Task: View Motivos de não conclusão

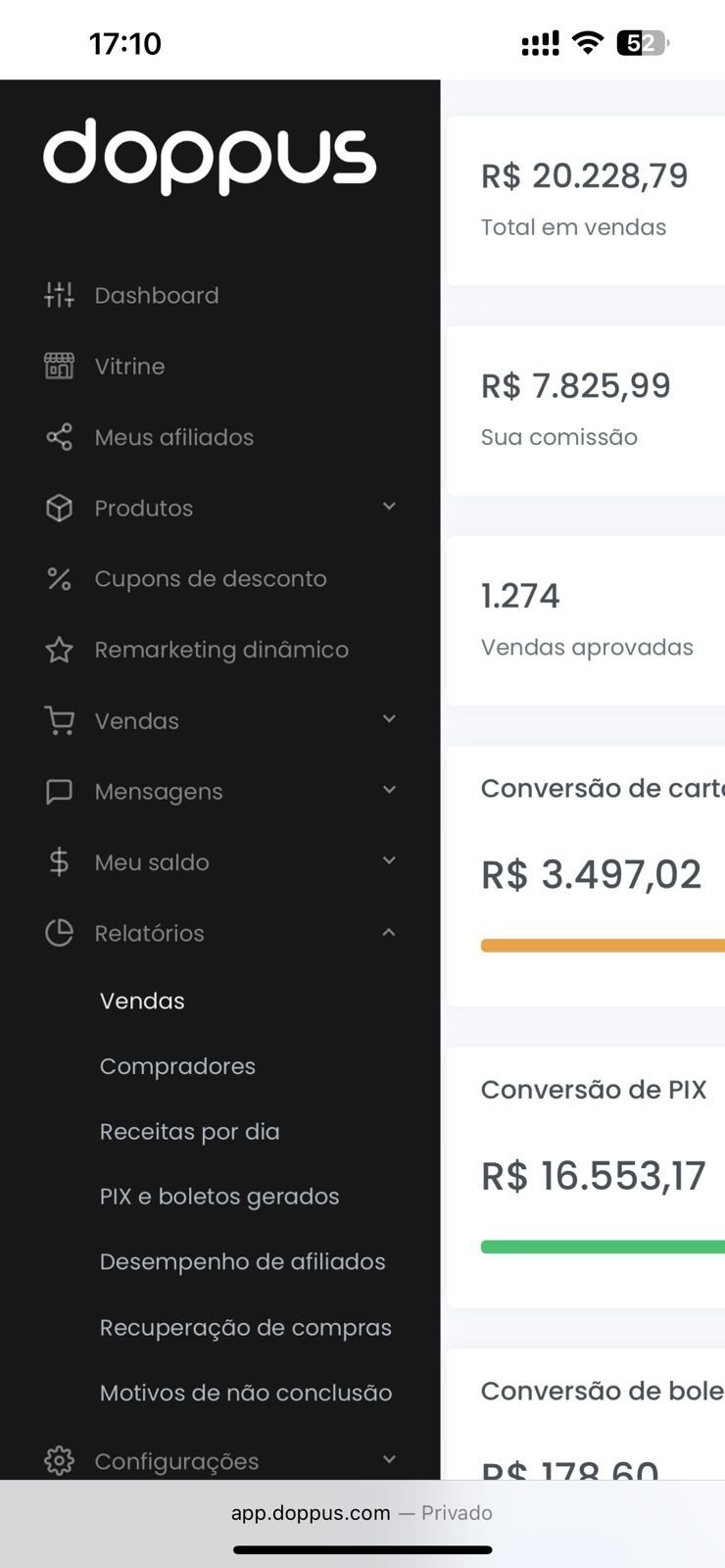Action: (x=245, y=1393)
